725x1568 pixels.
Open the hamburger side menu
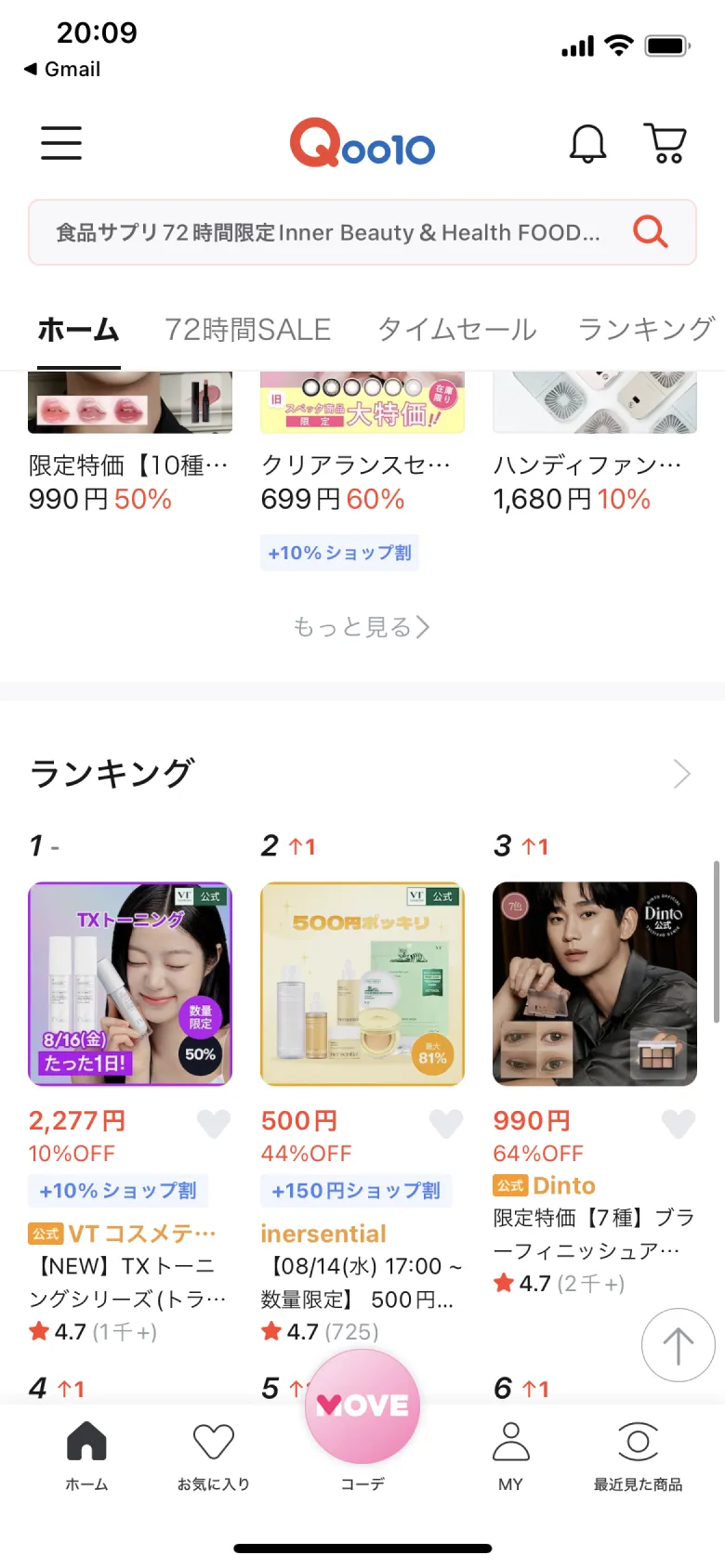(61, 143)
